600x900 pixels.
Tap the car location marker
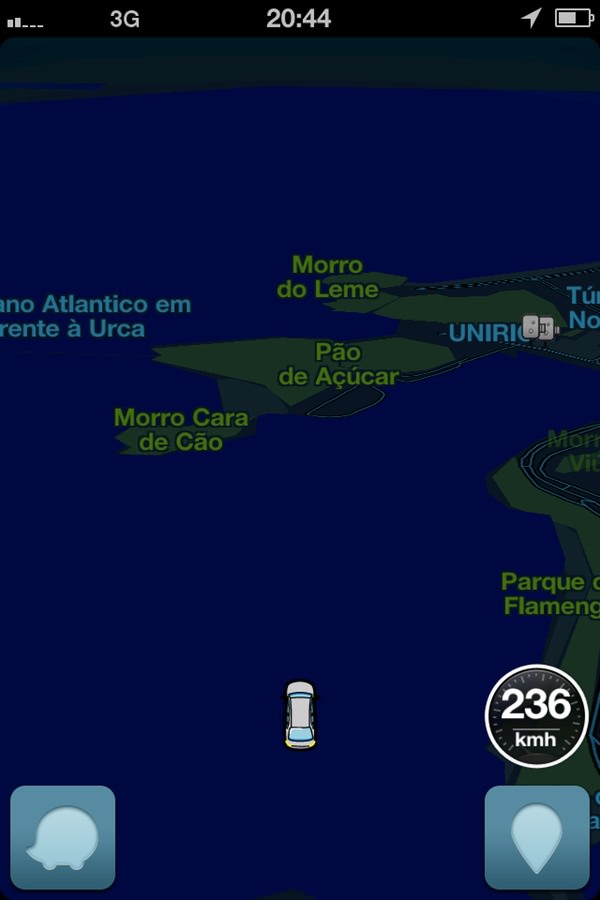(299, 714)
